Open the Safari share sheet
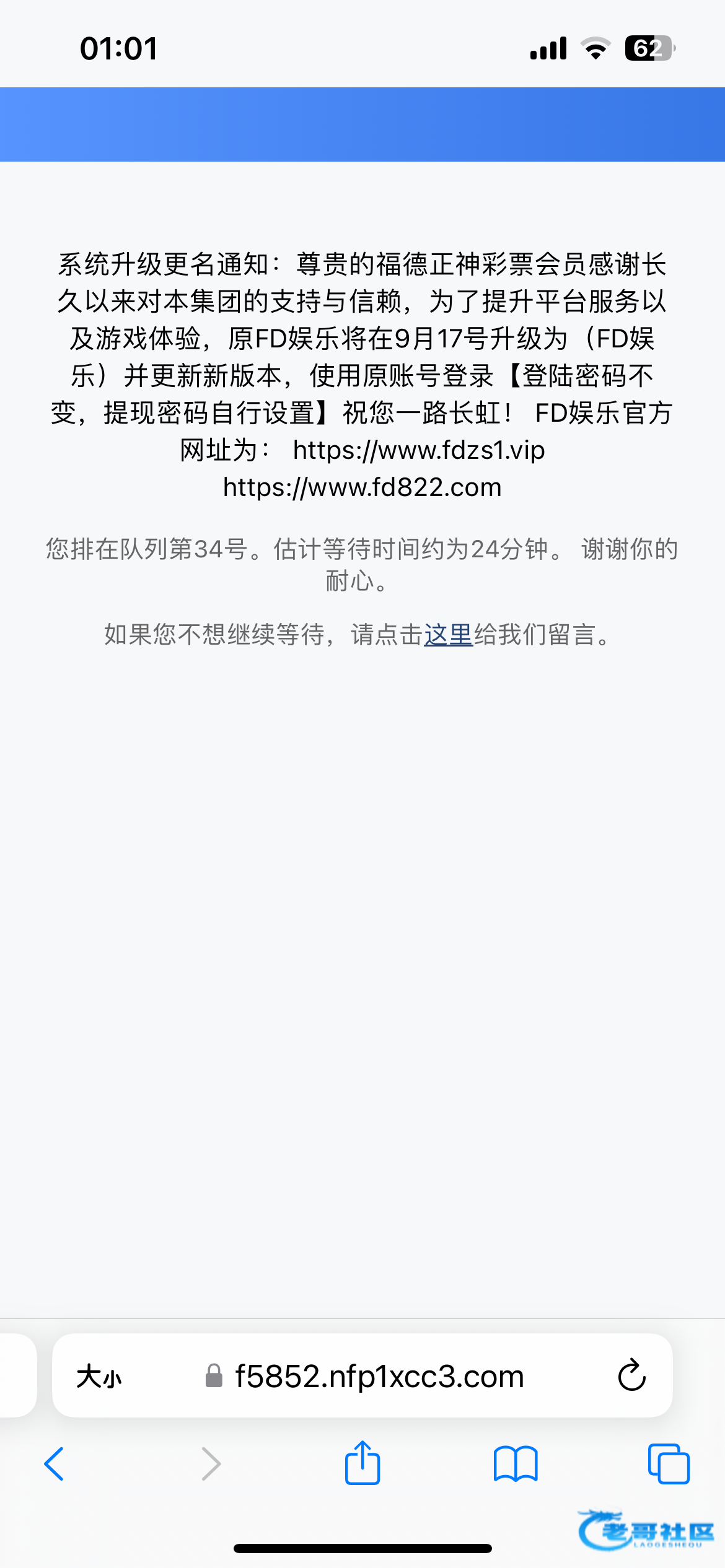 [x=362, y=1463]
